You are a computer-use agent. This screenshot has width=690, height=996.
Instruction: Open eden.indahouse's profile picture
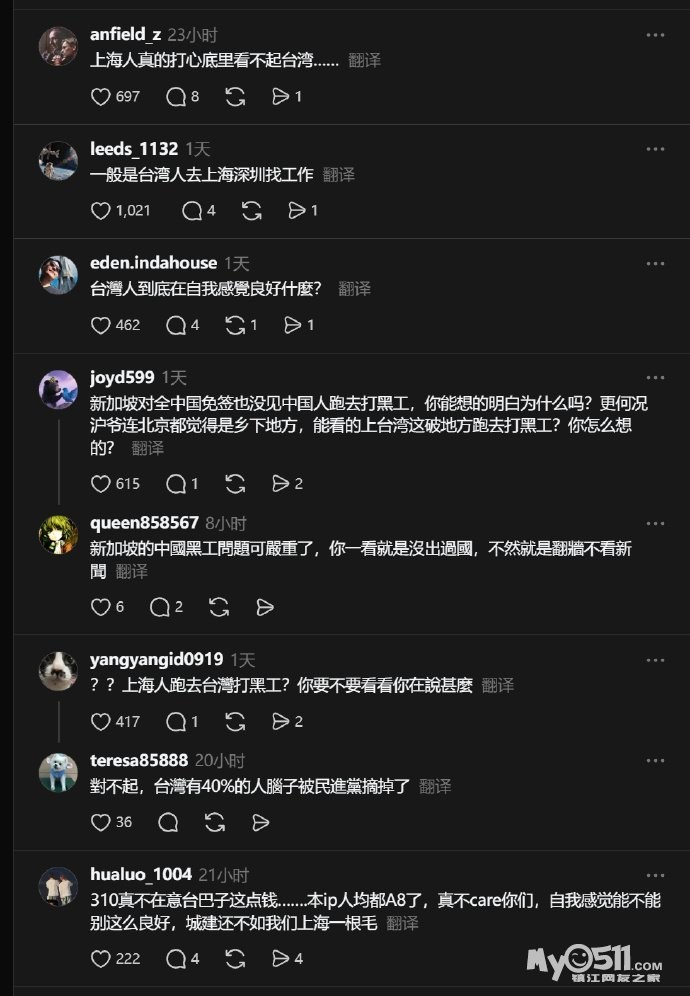click(x=58, y=275)
